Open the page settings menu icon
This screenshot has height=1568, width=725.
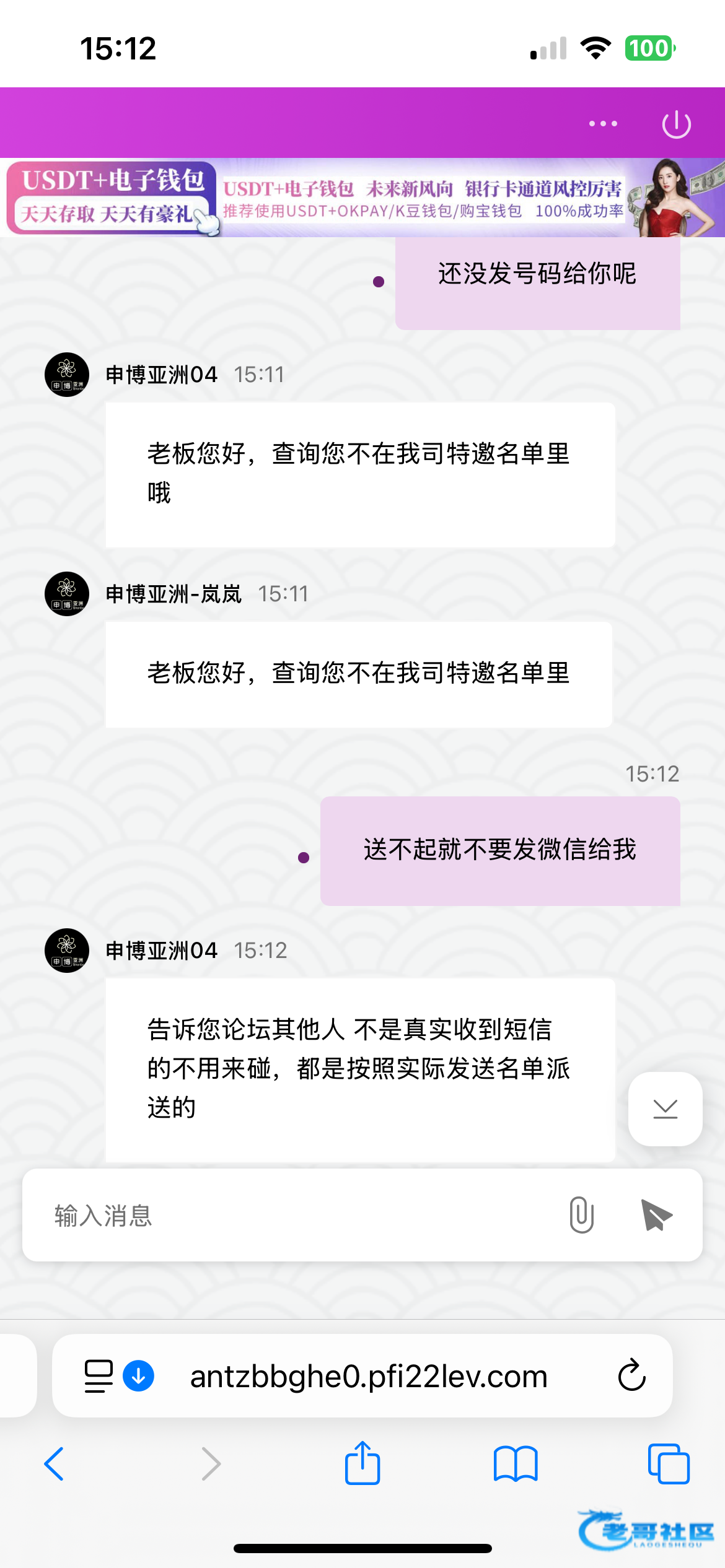[99, 1376]
